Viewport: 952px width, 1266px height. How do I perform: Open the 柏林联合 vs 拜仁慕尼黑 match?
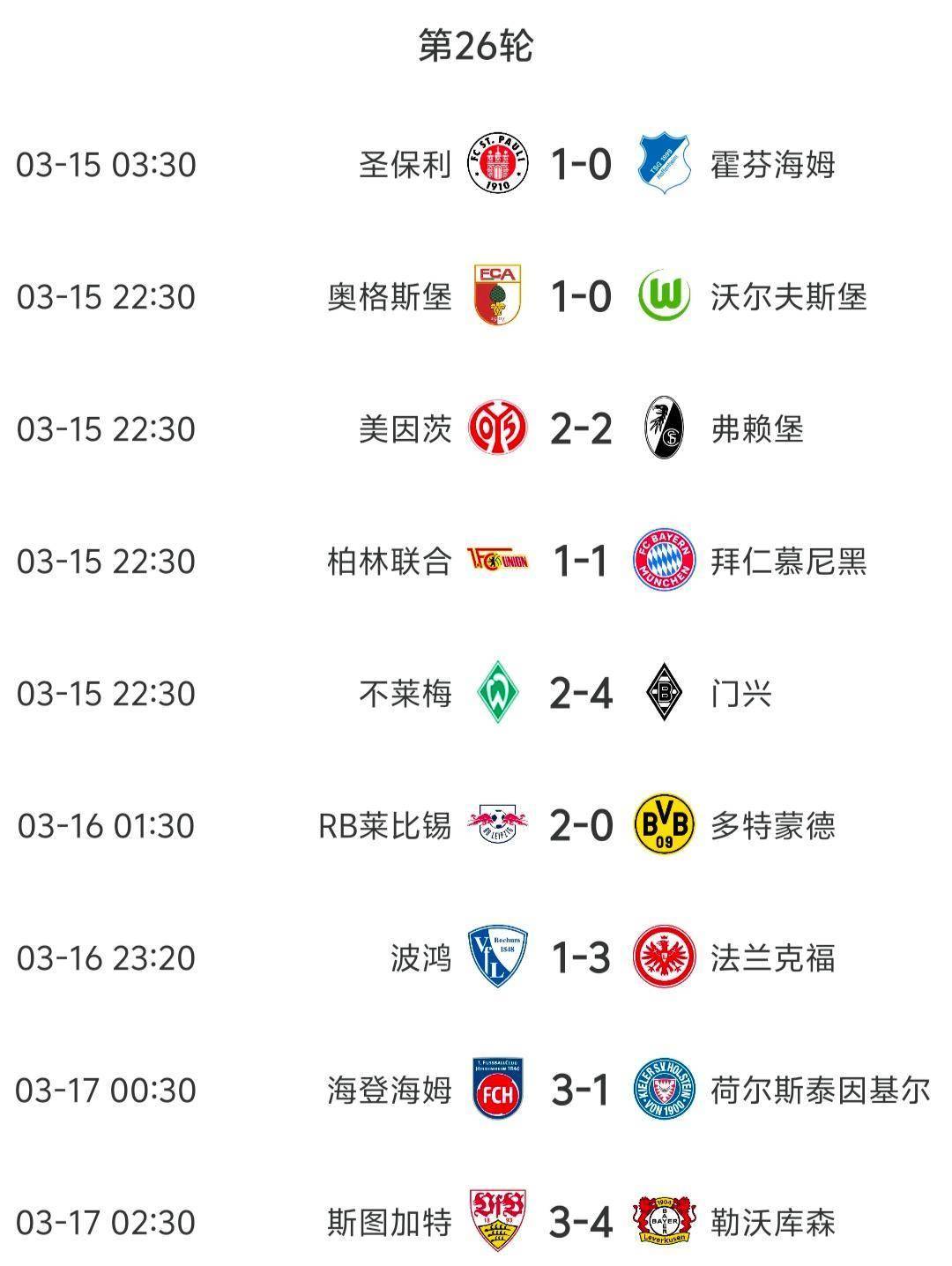tap(580, 562)
